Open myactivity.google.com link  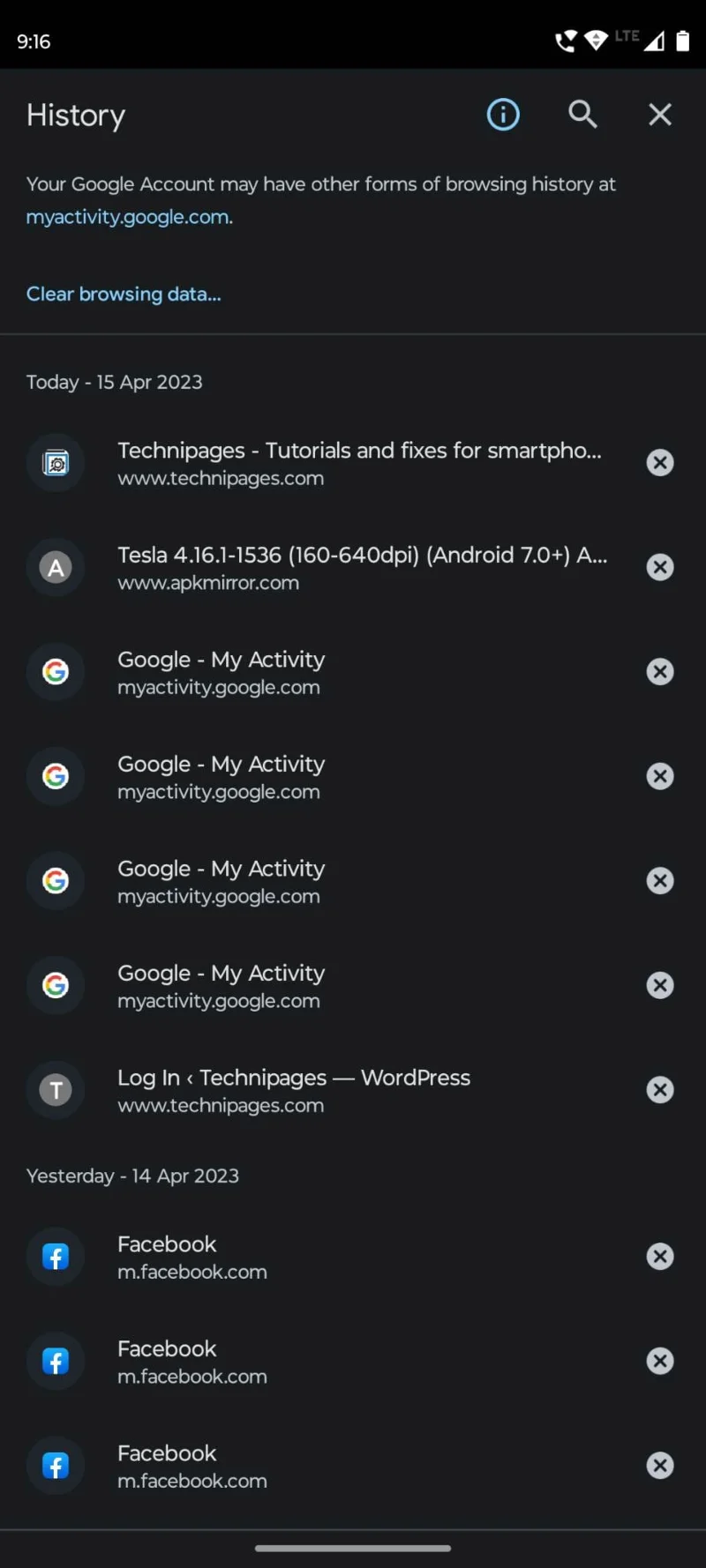coord(128,217)
